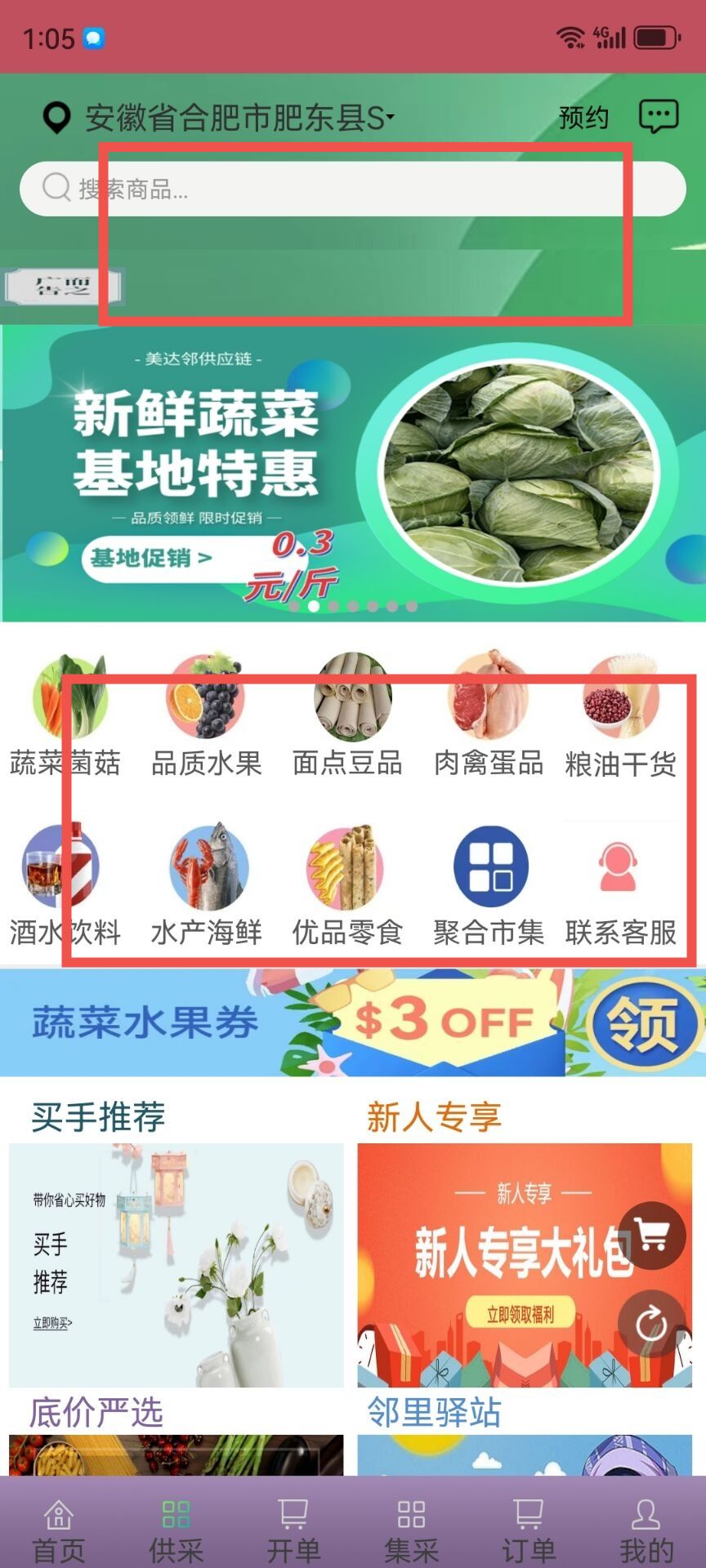Open the location dropdown for 安徽省合肥市肥东县
This screenshot has width=706, height=1568.
click(219, 118)
